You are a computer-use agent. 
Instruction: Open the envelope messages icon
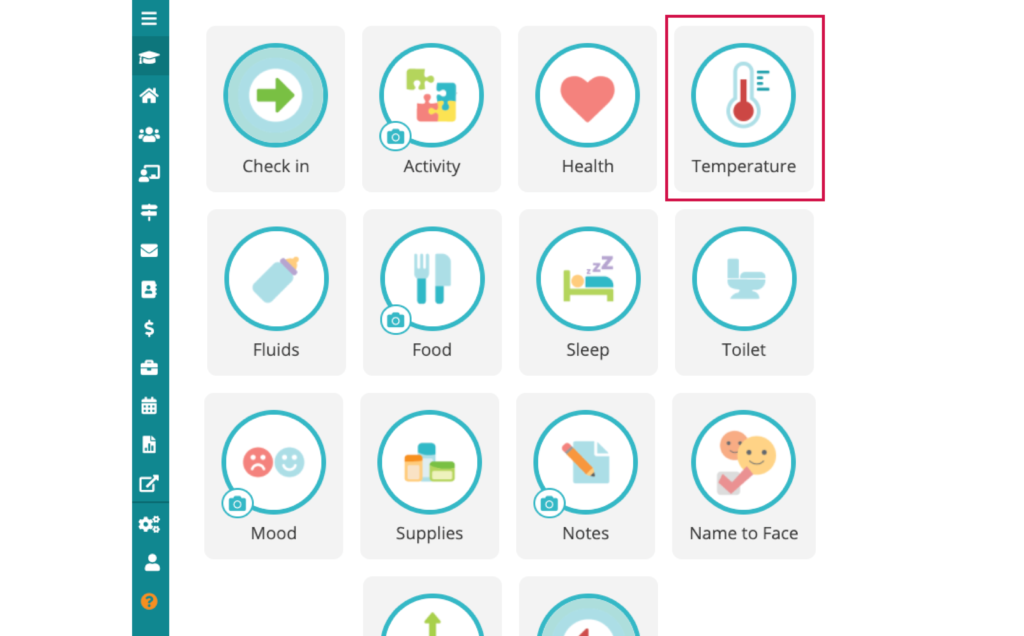click(149, 251)
